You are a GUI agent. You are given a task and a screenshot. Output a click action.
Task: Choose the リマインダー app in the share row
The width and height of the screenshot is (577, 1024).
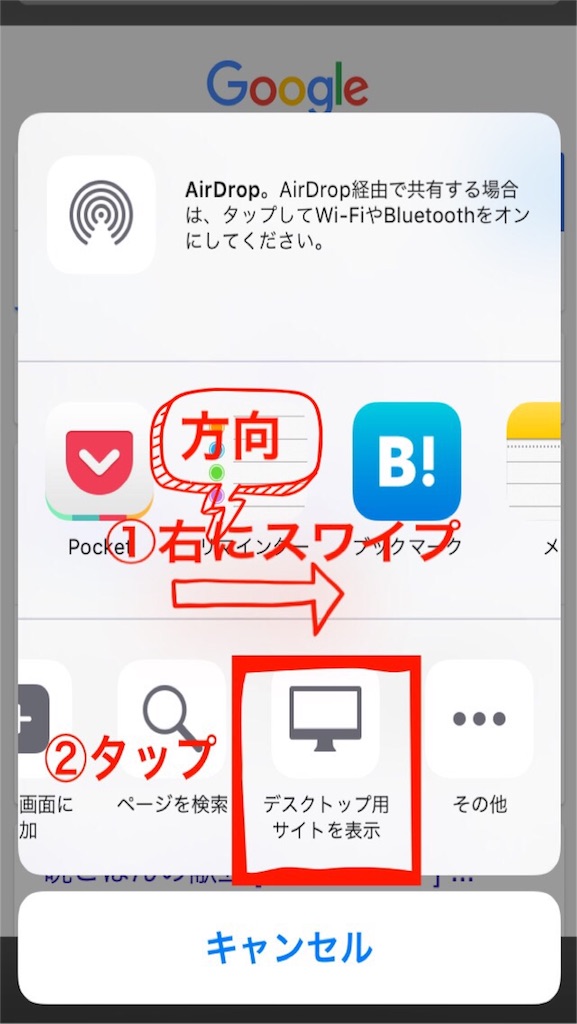click(253, 461)
